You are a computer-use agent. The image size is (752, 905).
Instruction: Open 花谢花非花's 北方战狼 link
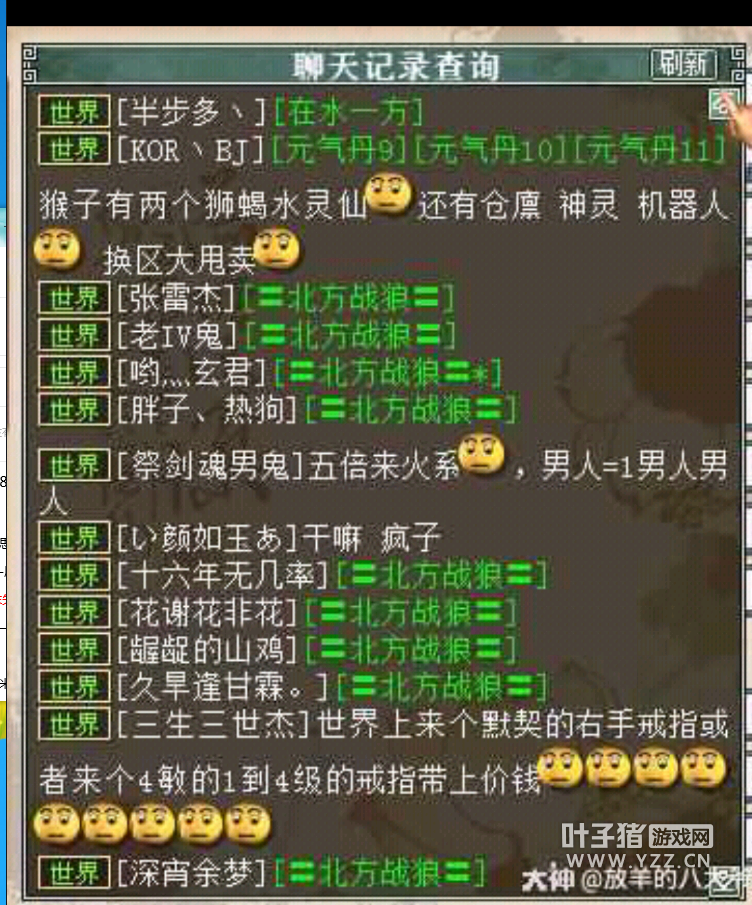point(411,612)
